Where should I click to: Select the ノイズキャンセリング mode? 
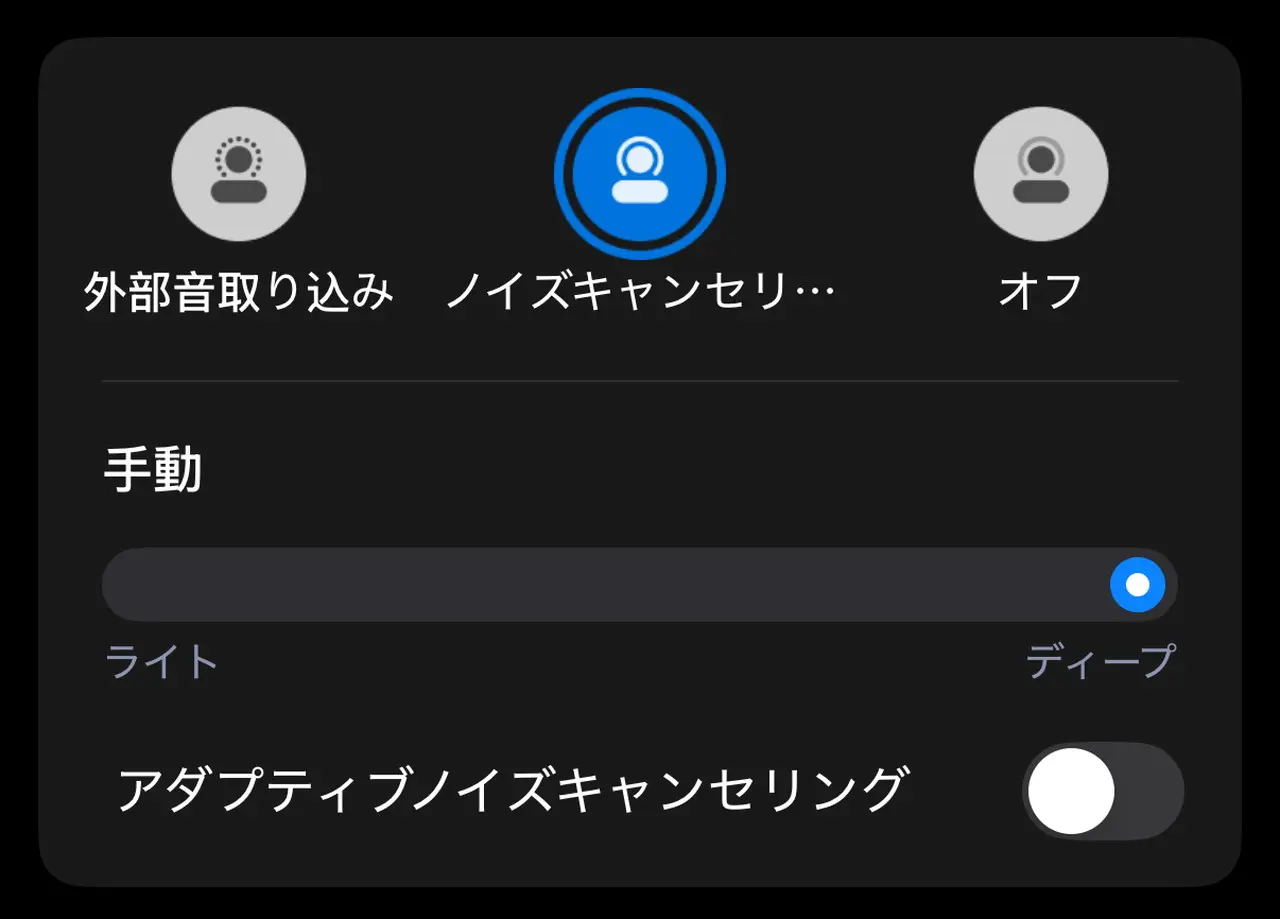640,174
